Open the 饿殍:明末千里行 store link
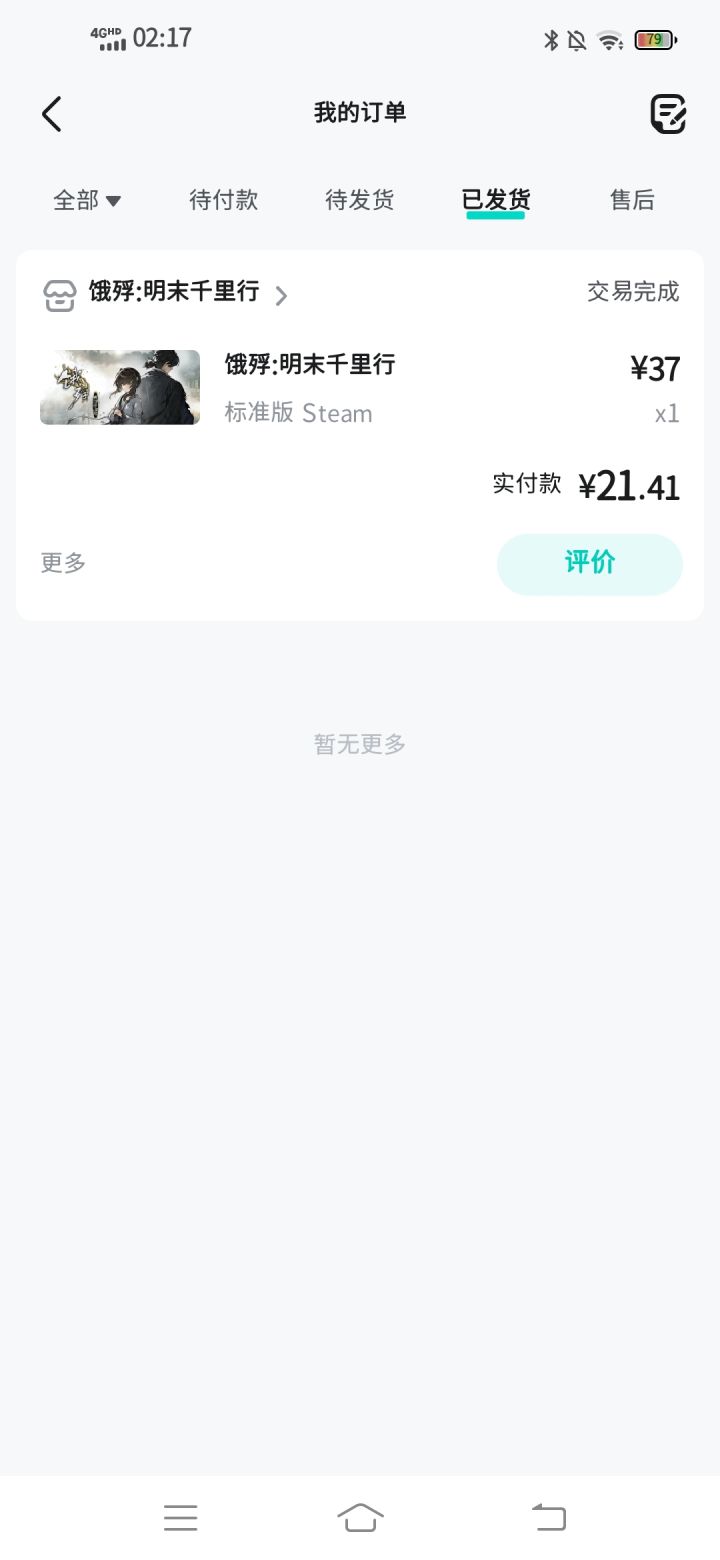The width and height of the screenshot is (720, 1560). (175, 293)
